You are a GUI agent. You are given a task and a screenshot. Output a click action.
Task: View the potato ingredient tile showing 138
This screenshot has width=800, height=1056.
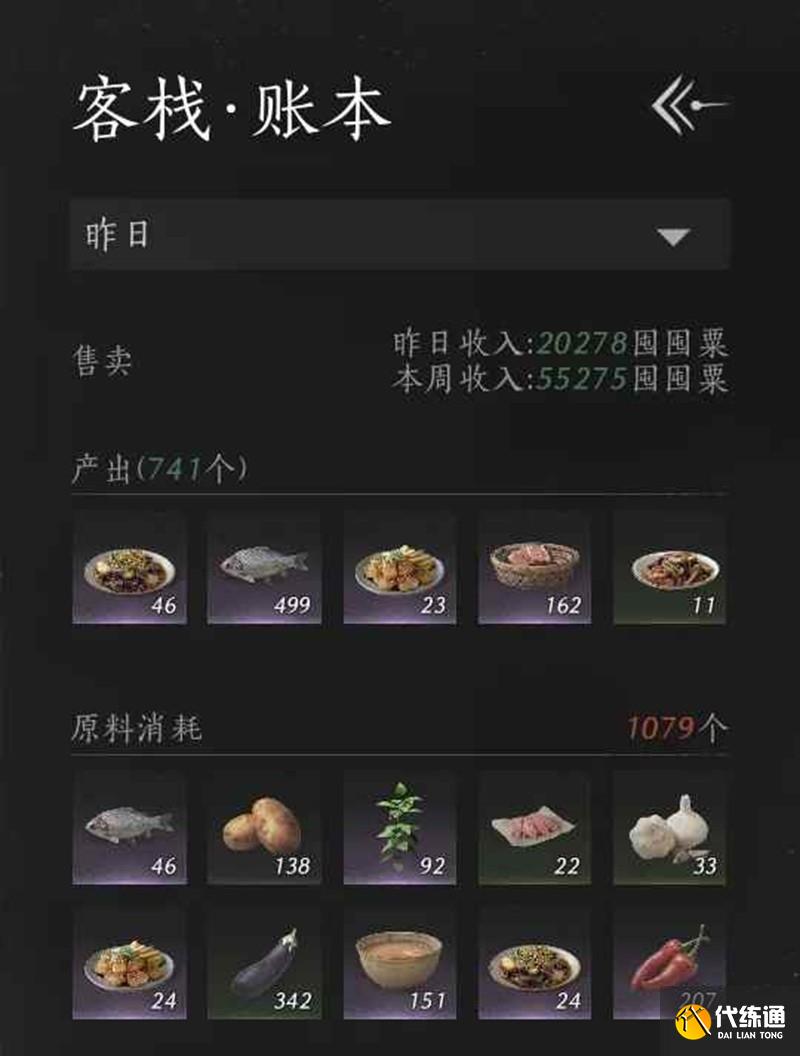click(264, 828)
